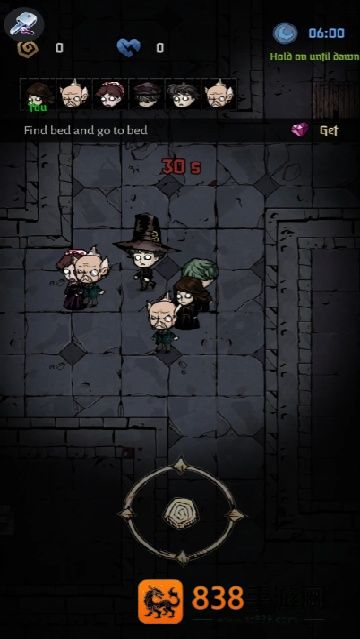Claim the gem Get reward

pyautogui.click(x=315, y=130)
